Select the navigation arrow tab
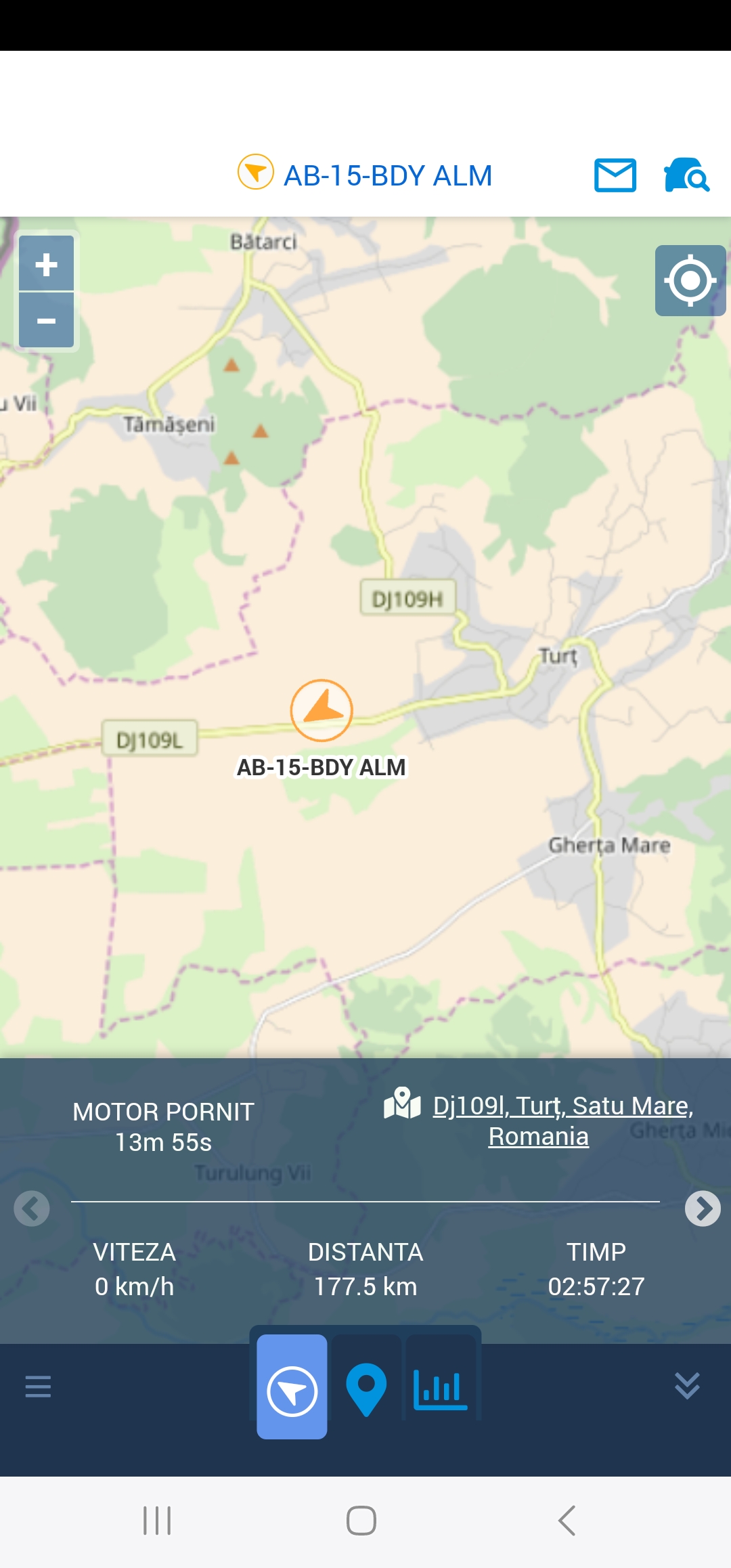Image resolution: width=731 pixels, height=1568 pixels. coord(292,1387)
